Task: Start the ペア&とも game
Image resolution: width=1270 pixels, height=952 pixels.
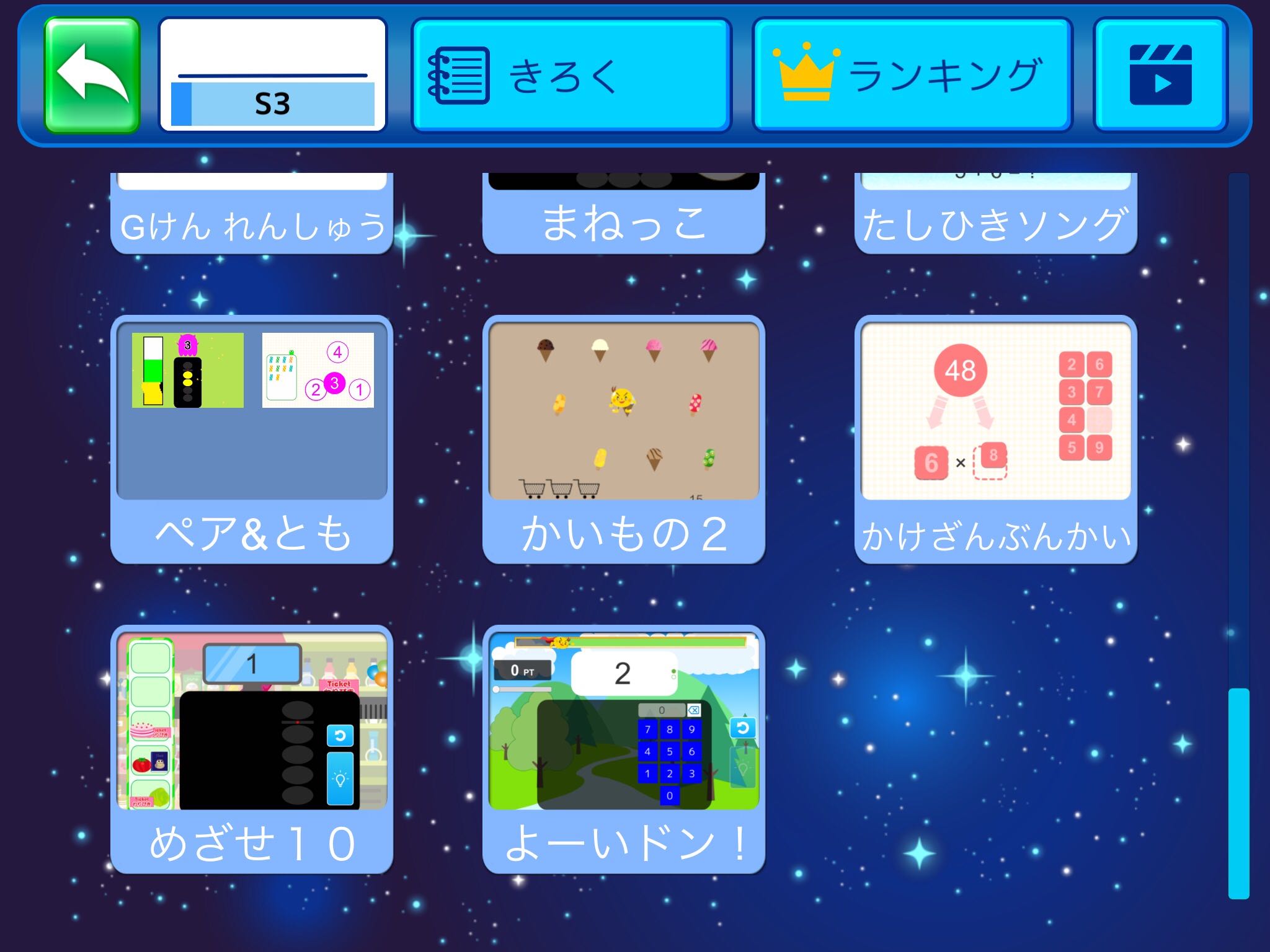Action: tap(252, 439)
